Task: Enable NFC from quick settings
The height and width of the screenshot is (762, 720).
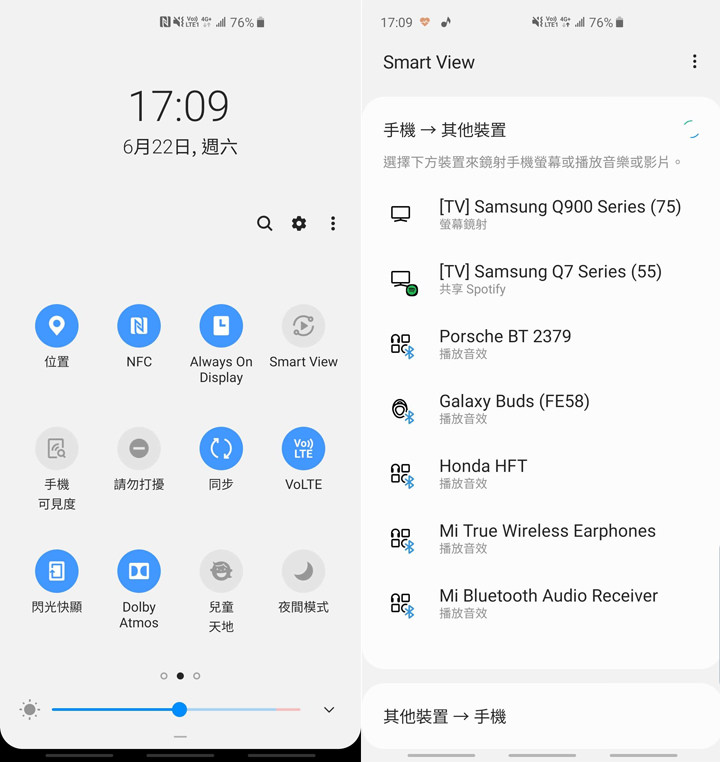Action: [139, 325]
